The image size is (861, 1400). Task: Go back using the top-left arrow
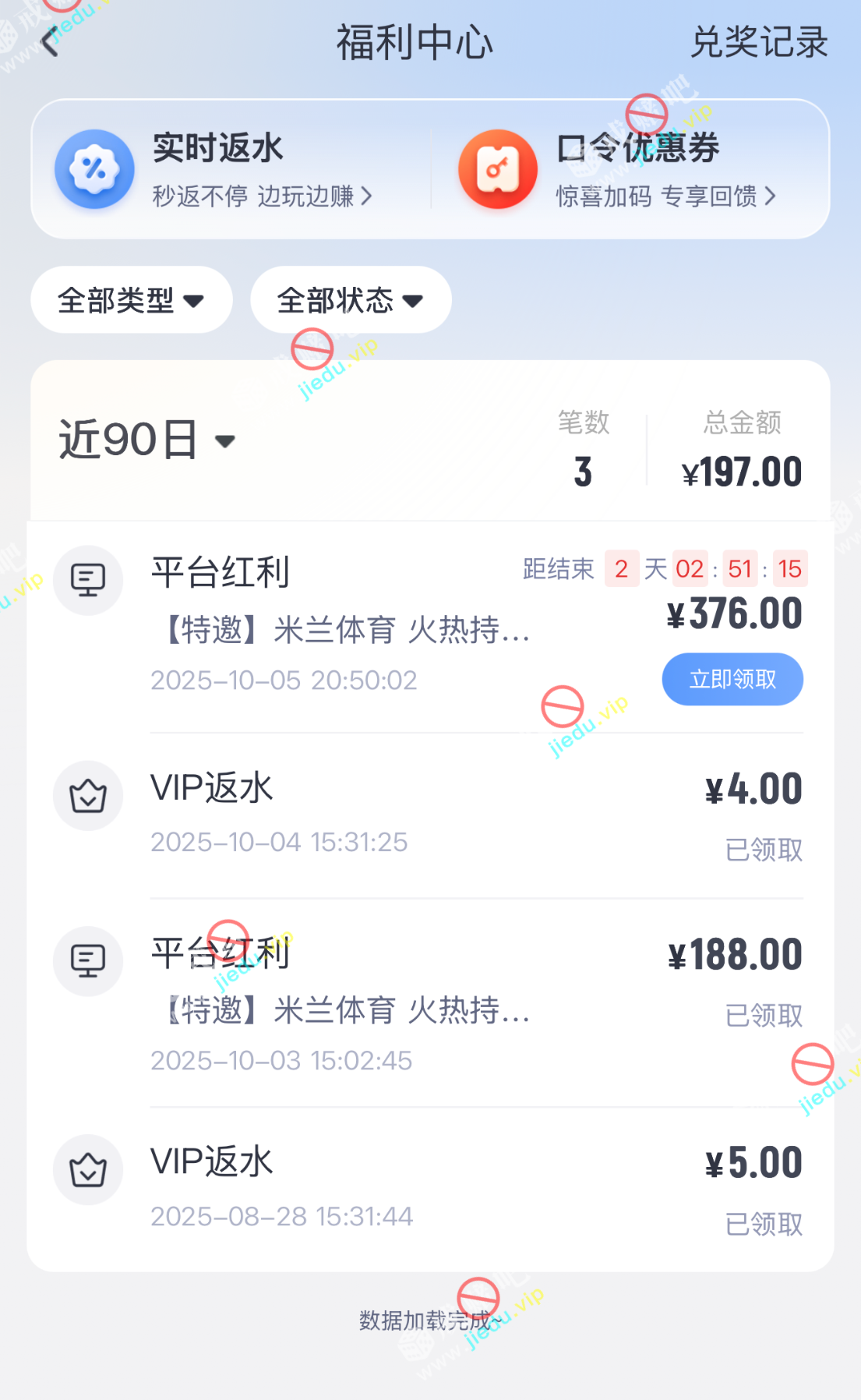click(51, 42)
